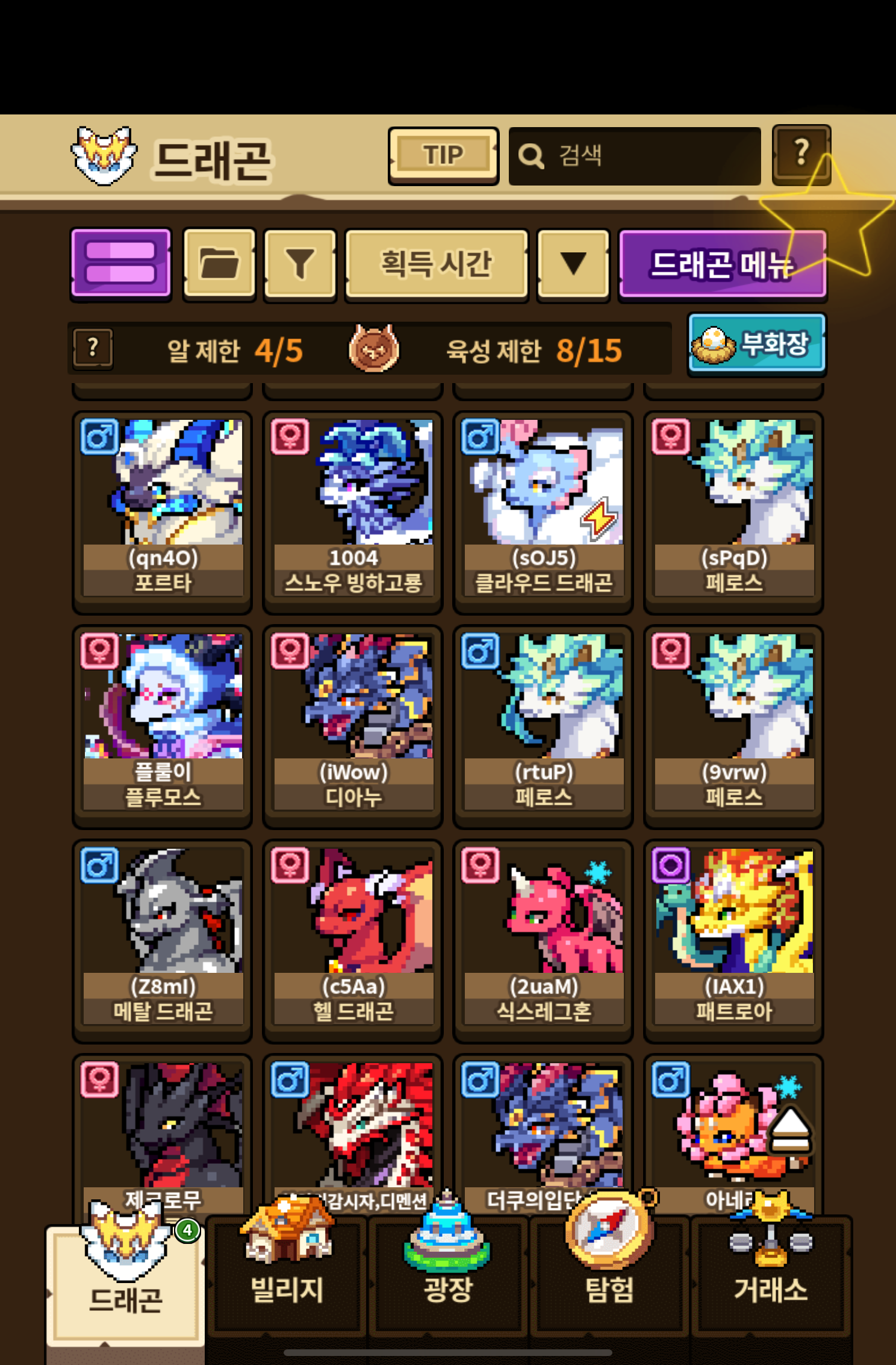
Task: Open the (IAX1) 패트로아 dragon card
Action: point(733,940)
